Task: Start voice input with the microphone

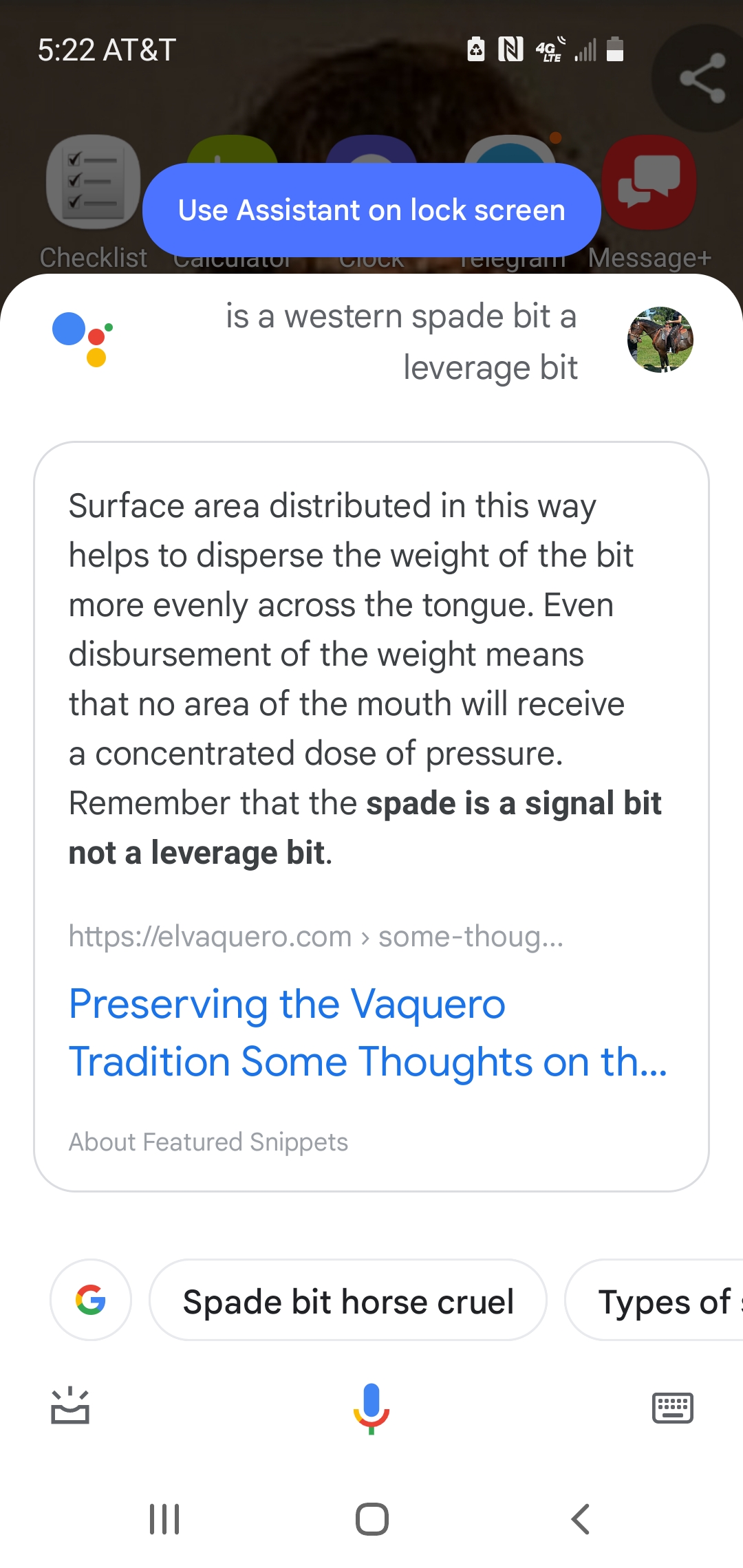Action: 371,1408
